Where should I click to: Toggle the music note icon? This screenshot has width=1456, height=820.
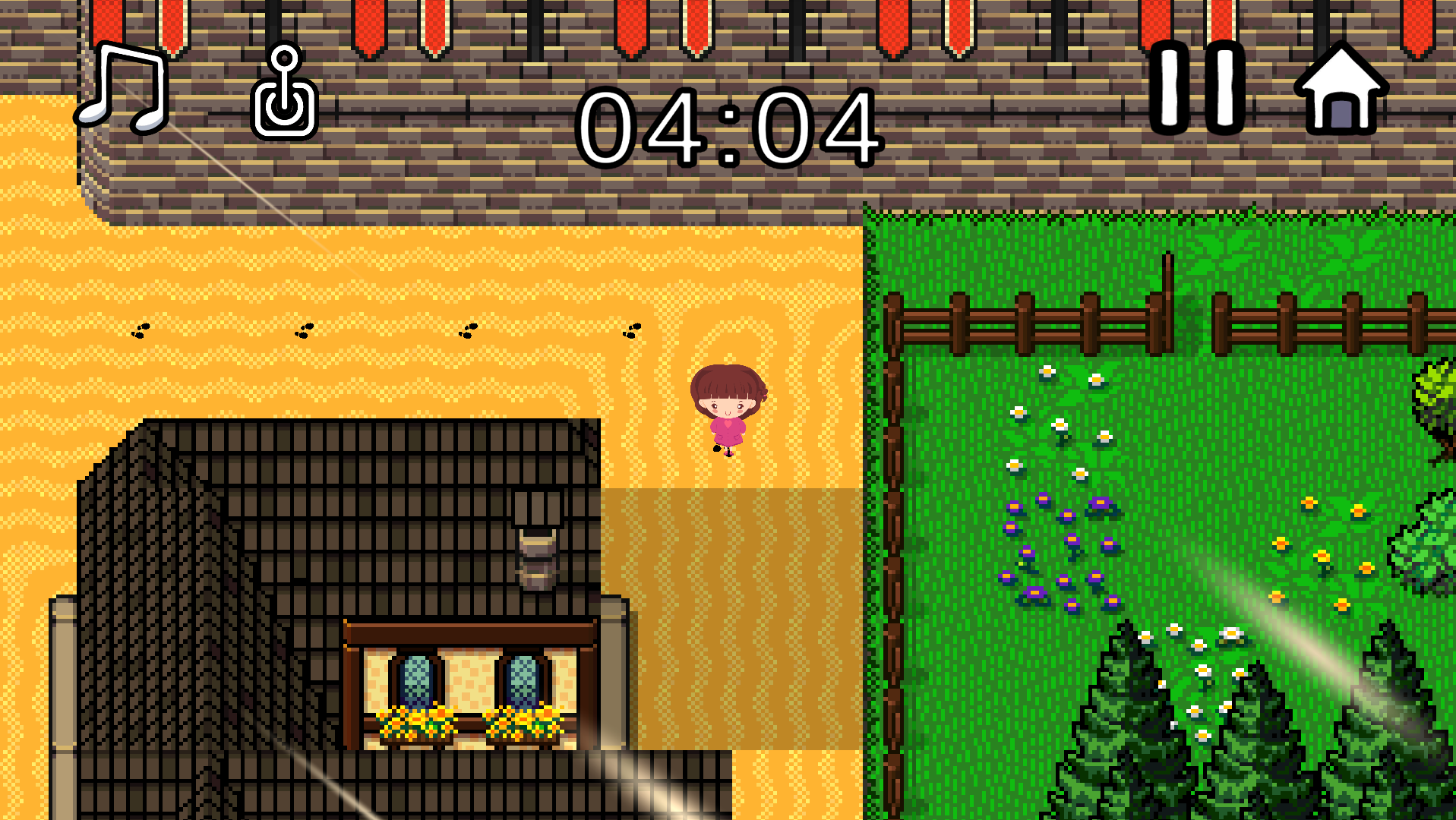(x=123, y=89)
